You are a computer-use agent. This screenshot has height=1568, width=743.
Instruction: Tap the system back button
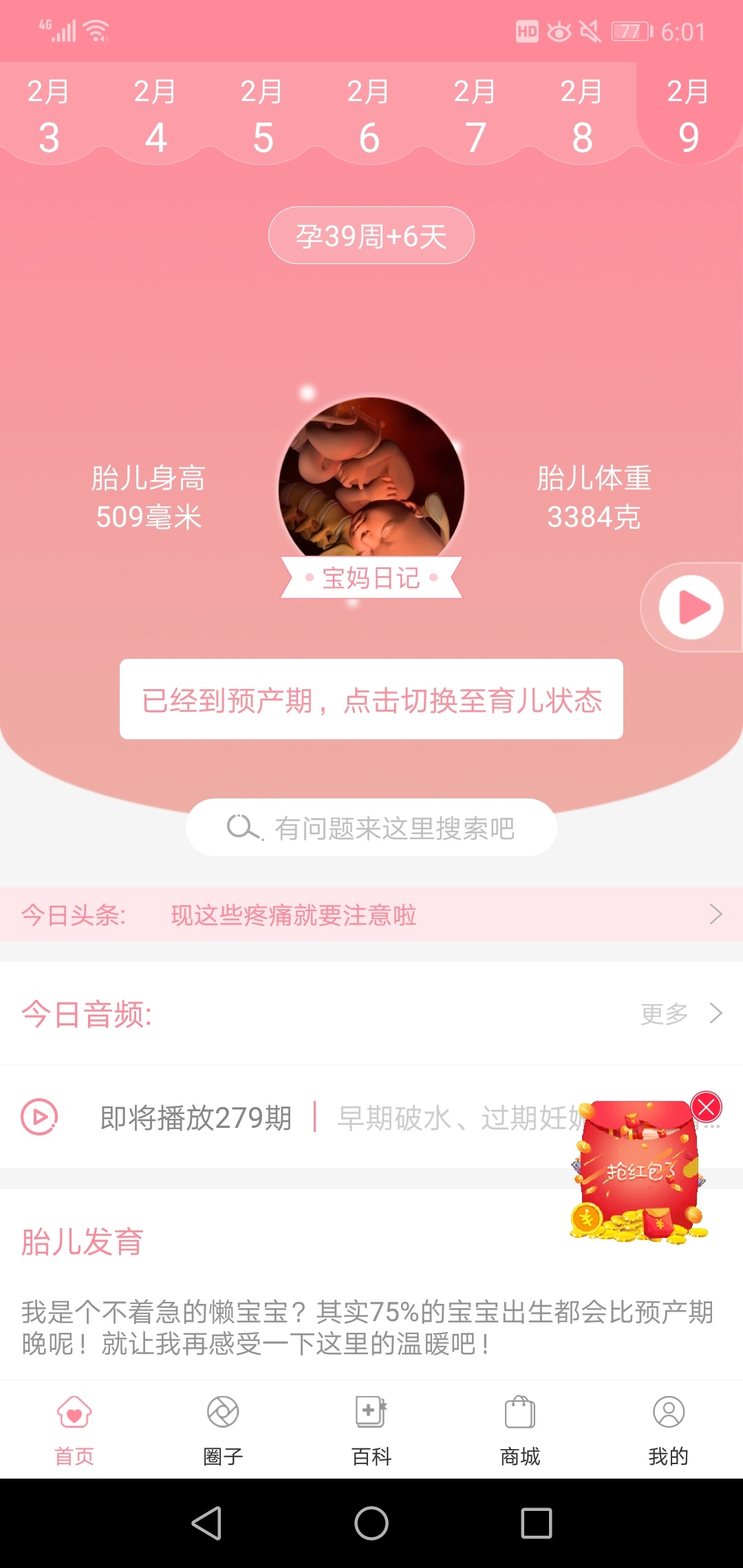(x=206, y=1523)
